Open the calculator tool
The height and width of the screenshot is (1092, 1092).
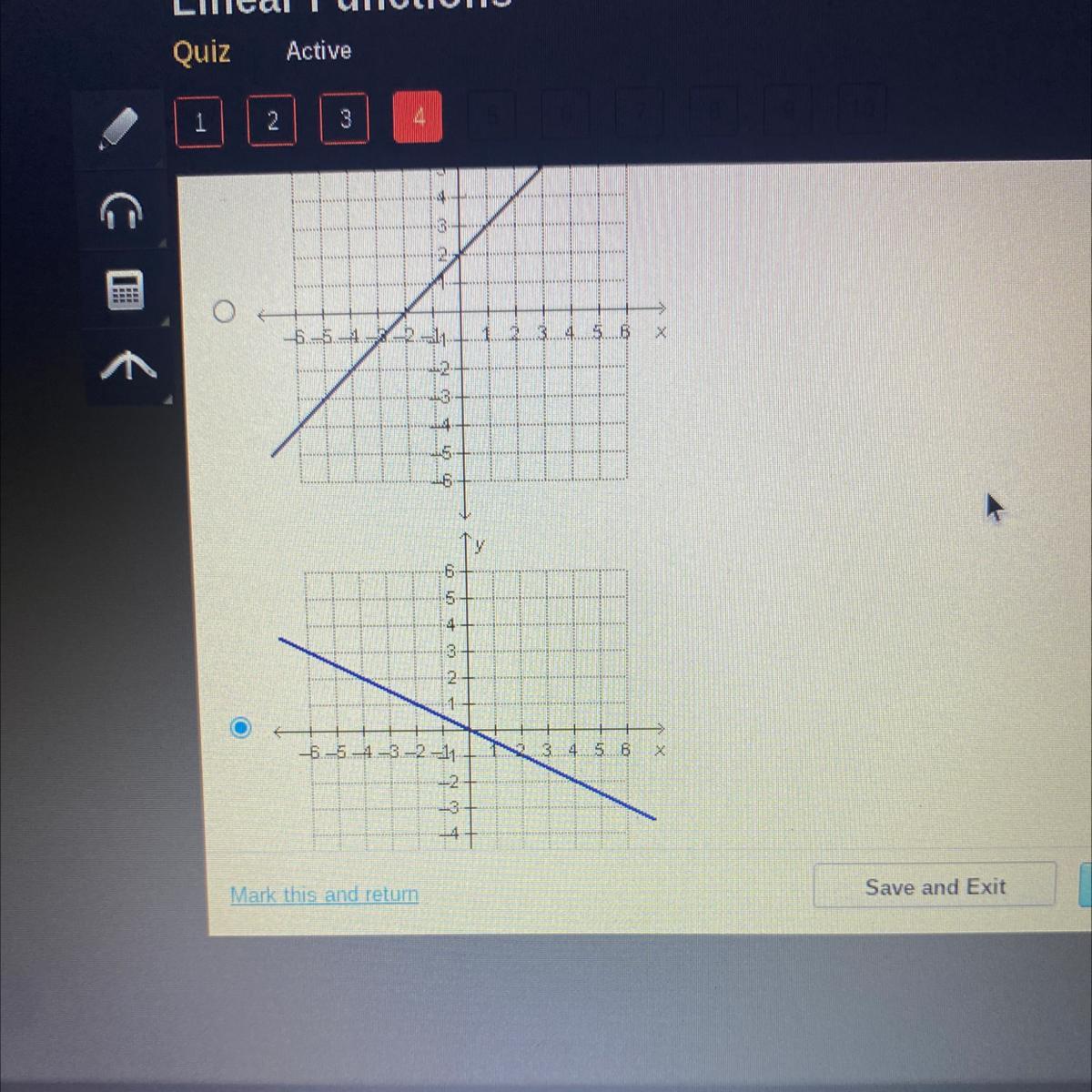[x=125, y=290]
